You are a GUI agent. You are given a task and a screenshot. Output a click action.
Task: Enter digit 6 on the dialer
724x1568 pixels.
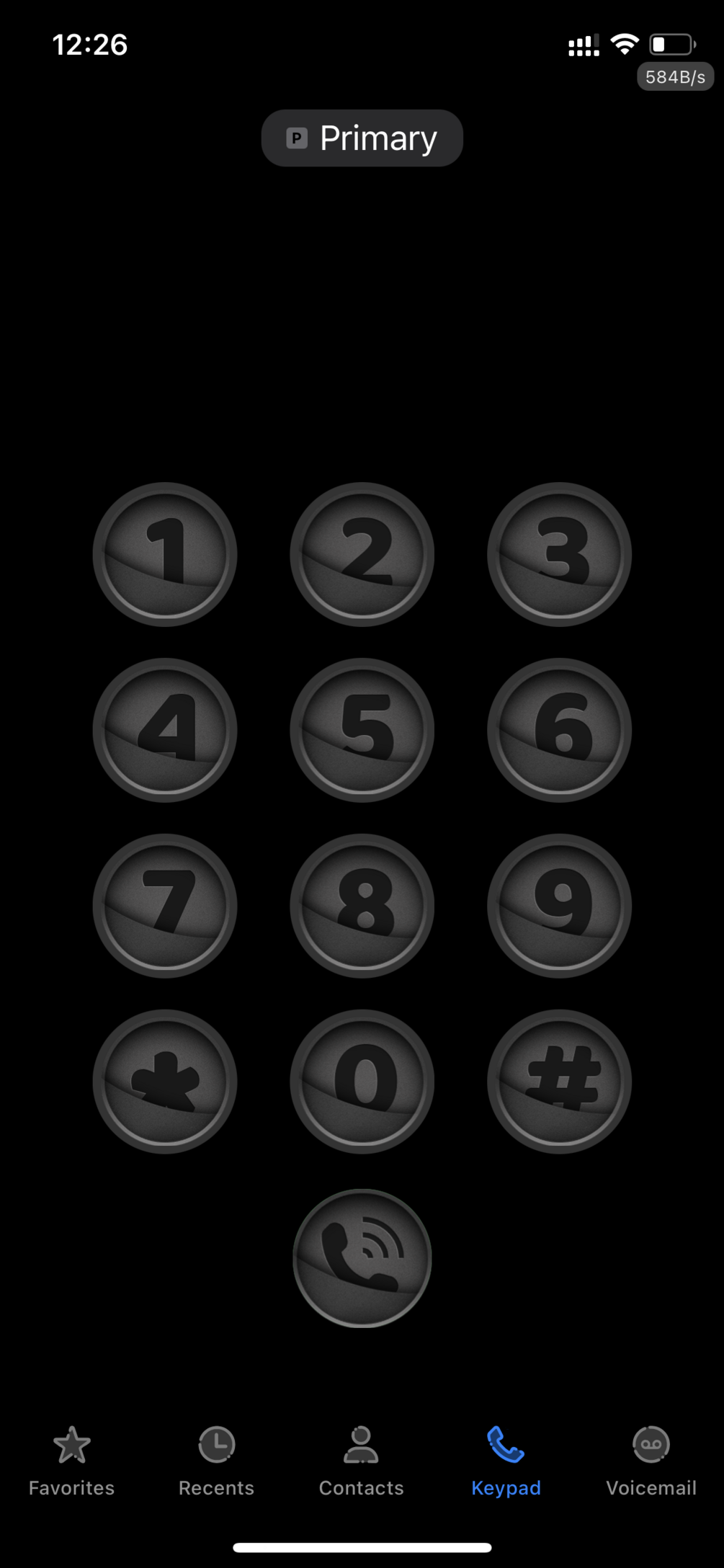(560, 730)
